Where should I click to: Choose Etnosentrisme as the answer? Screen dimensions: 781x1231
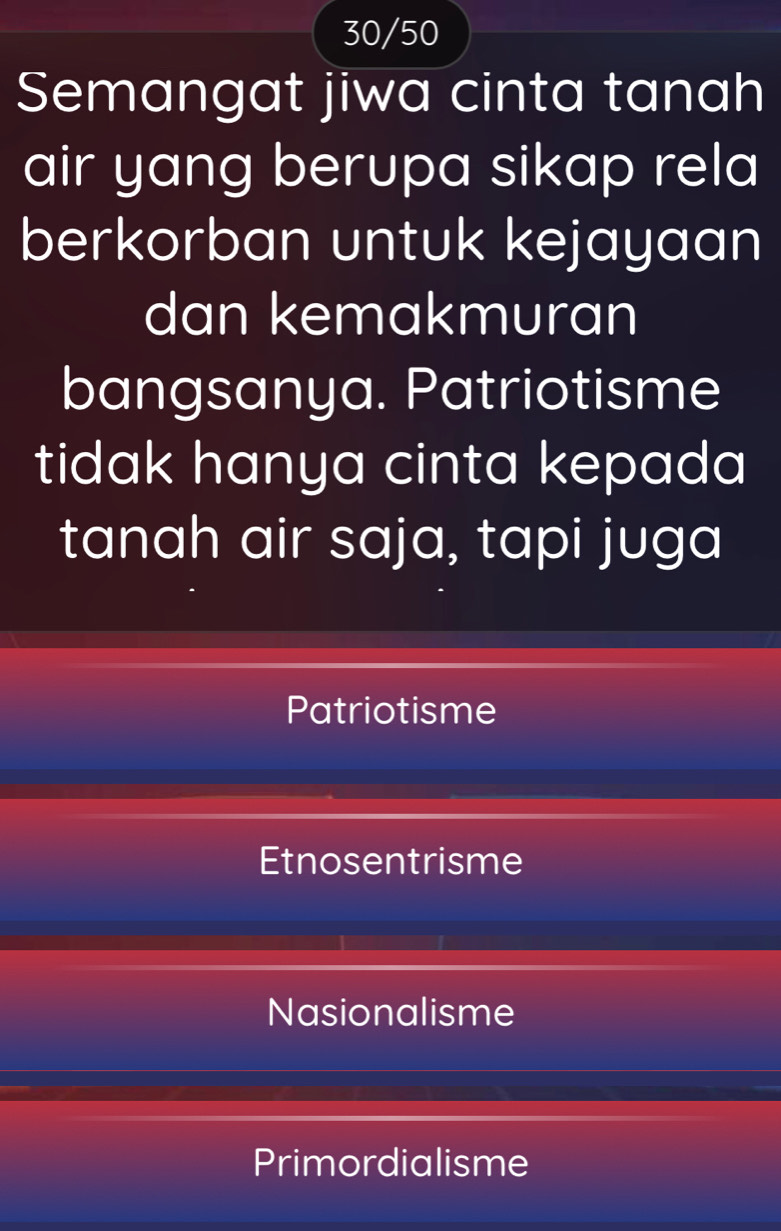(390, 861)
